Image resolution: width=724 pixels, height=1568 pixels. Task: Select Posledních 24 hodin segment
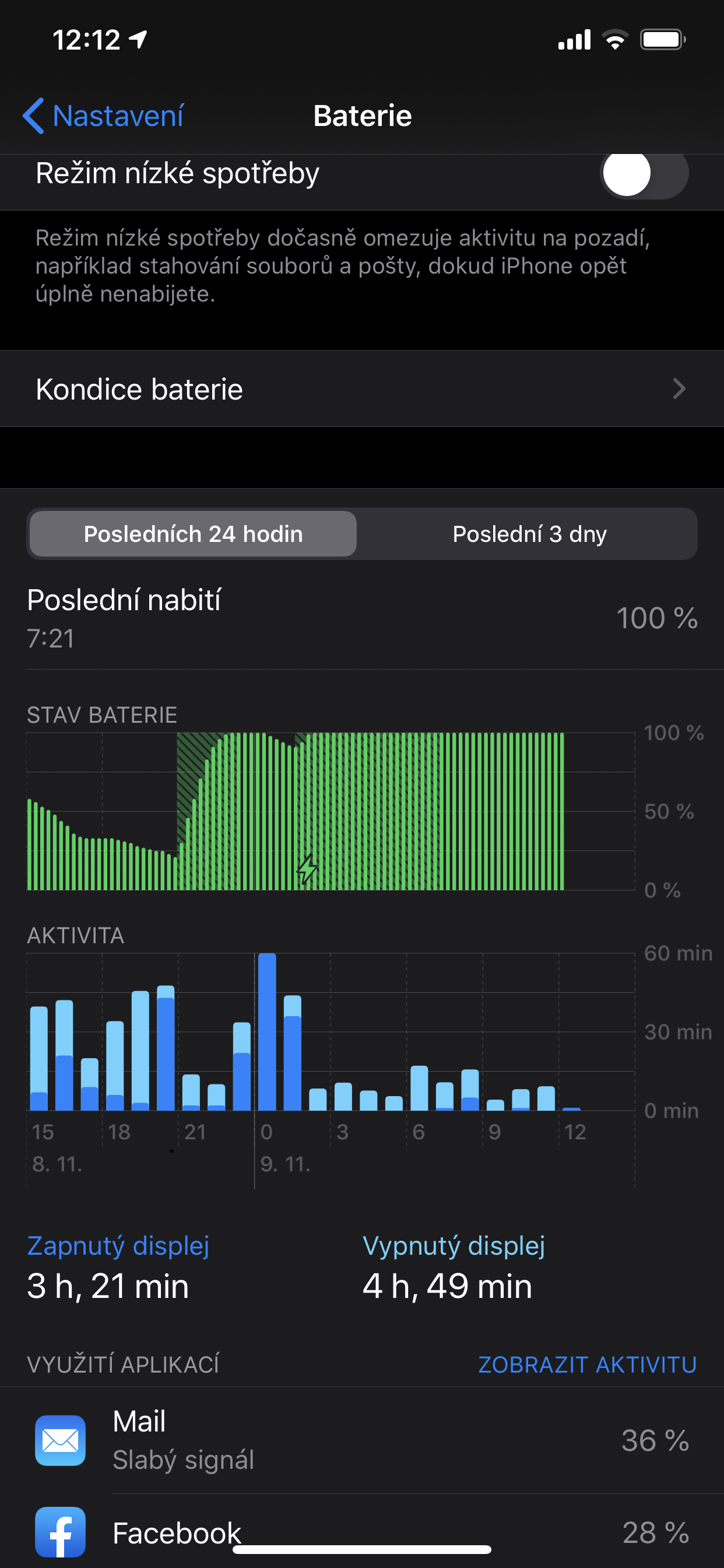[193, 534]
